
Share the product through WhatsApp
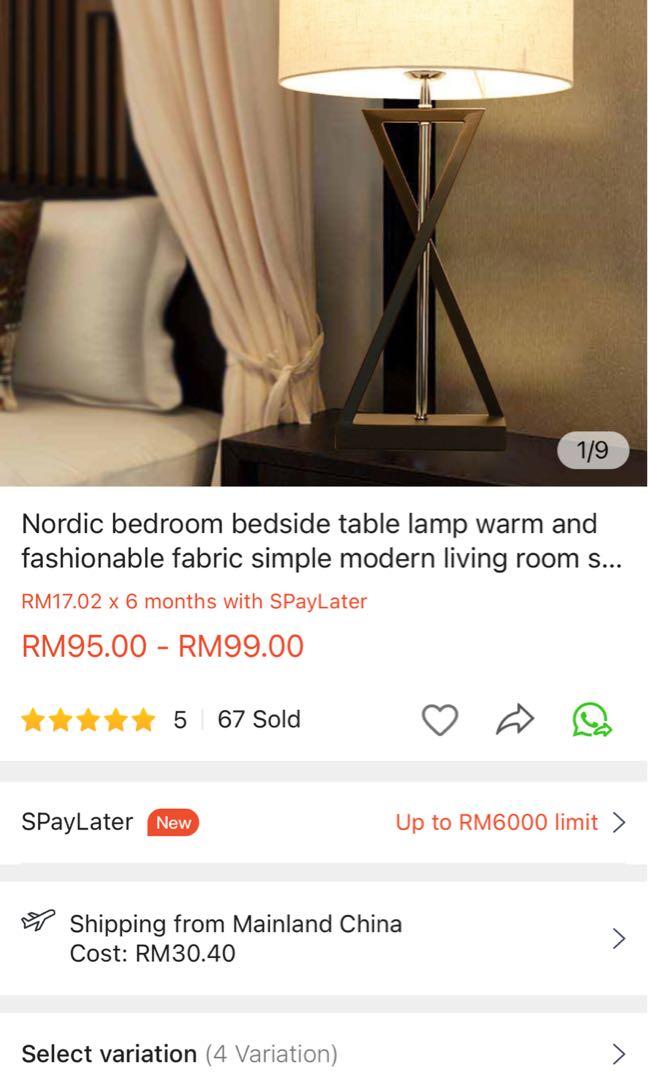point(591,720)
